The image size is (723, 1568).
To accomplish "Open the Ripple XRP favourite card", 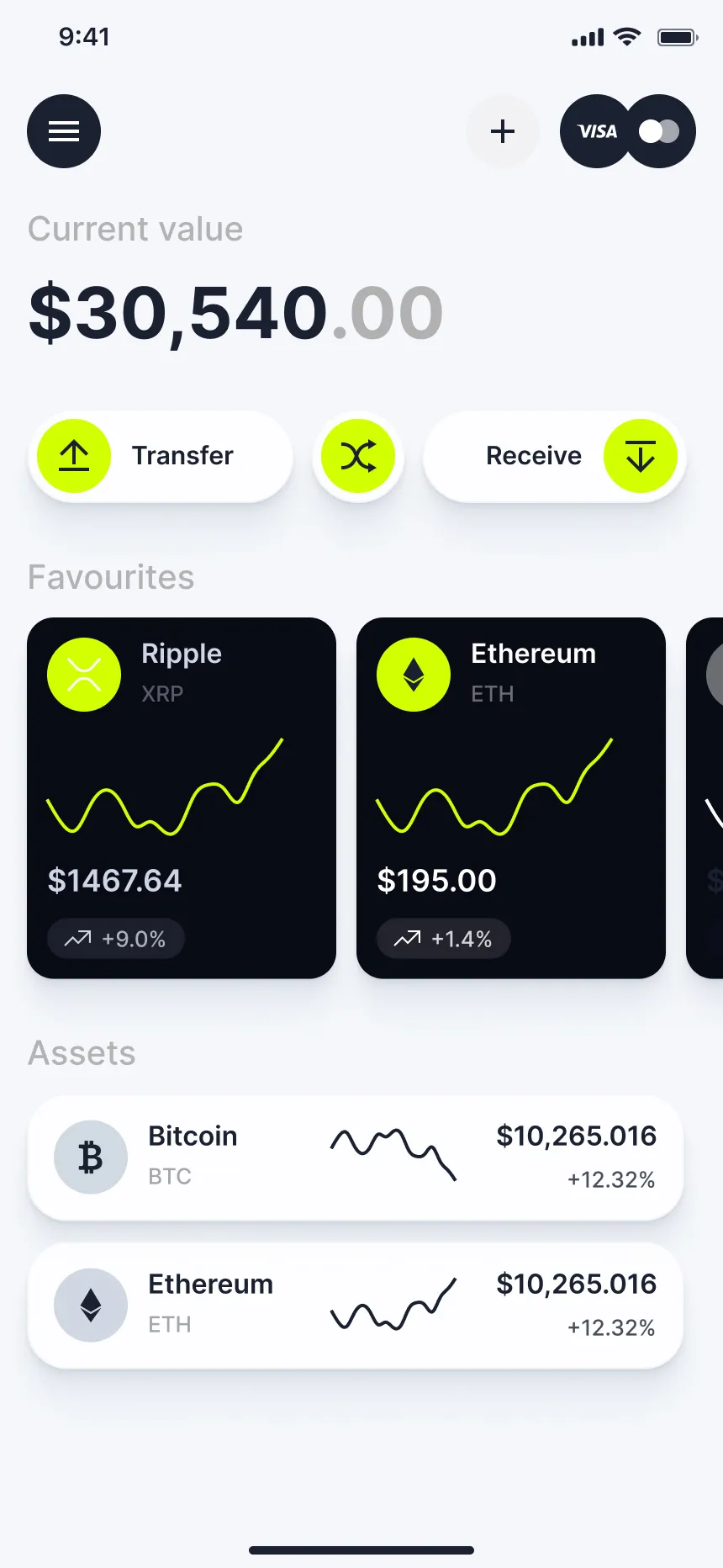I will tap(182, 797).
